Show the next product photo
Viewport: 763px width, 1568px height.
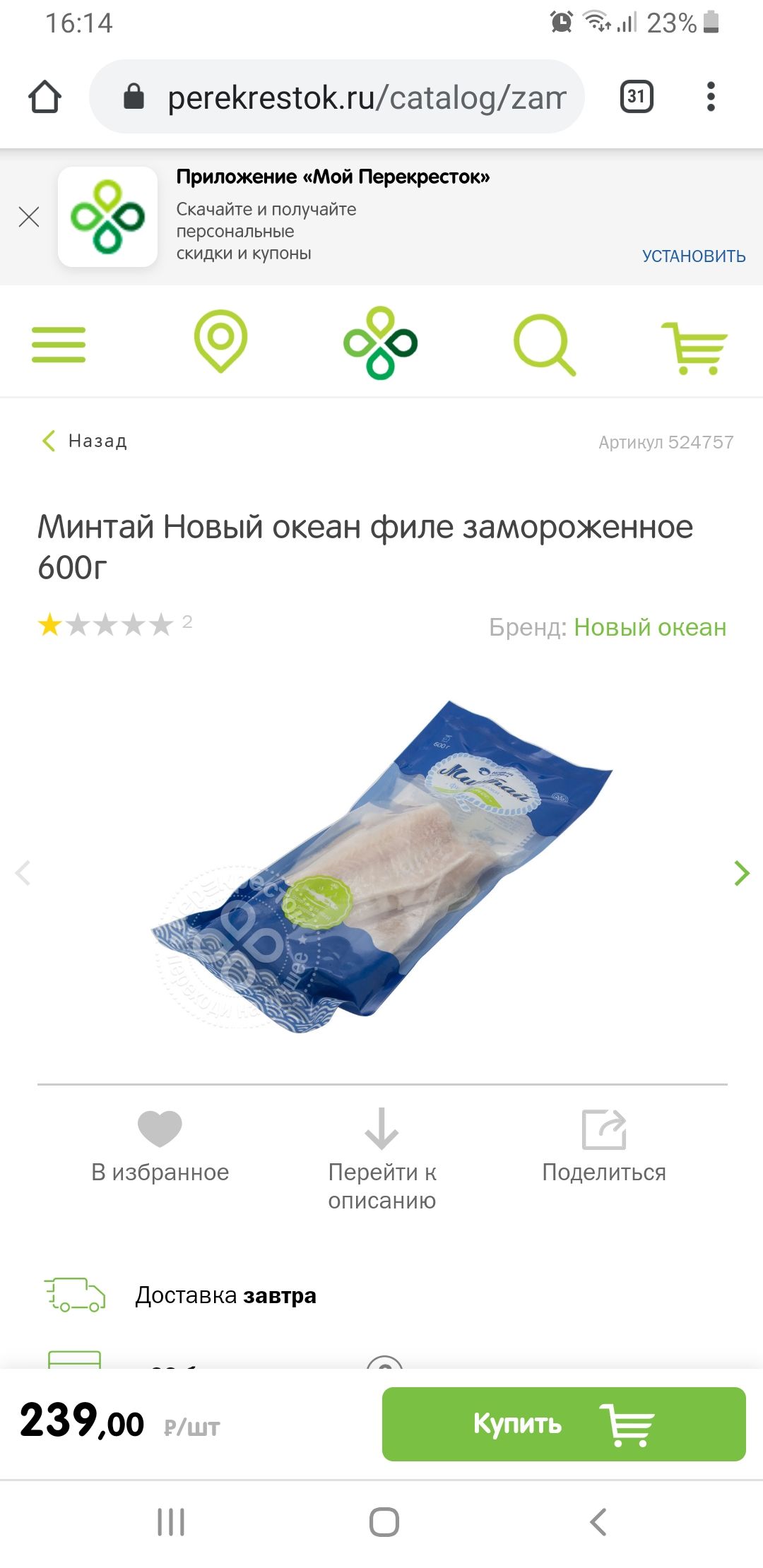[x=741, y=873]
